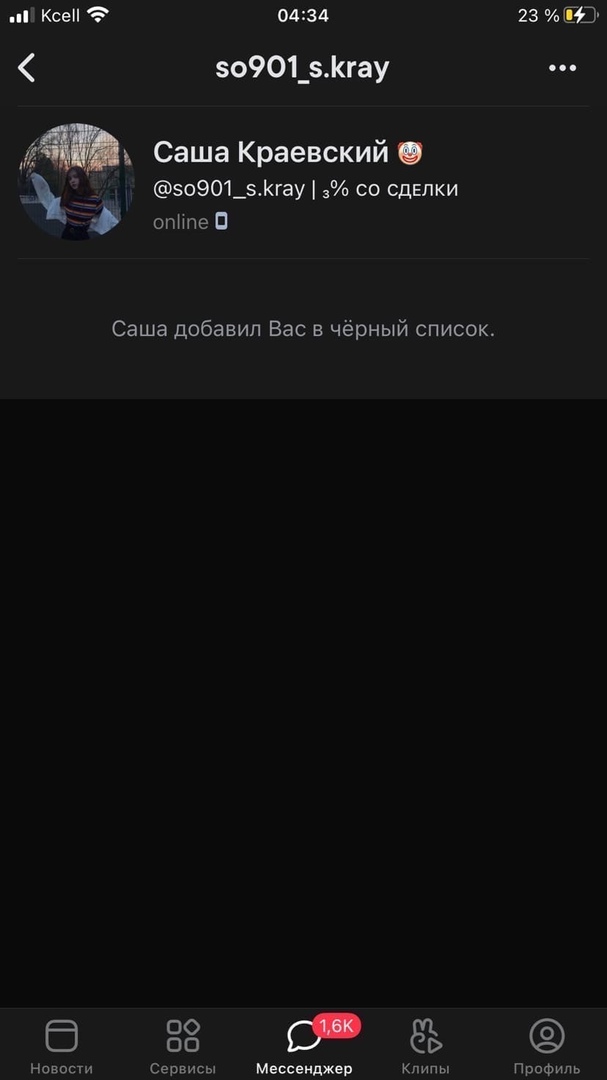The height and width of the screenshot is (1080, 607).
Task: Go back using the top-left arrow
Action: (x=27, y=68)
